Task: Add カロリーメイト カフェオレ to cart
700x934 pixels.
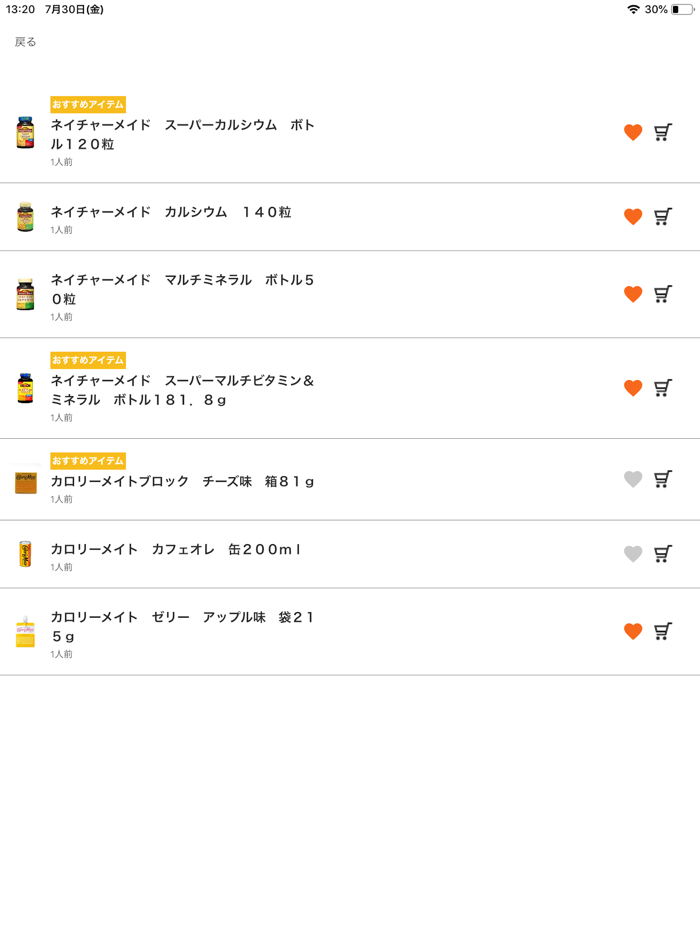Action: (663, 553)
